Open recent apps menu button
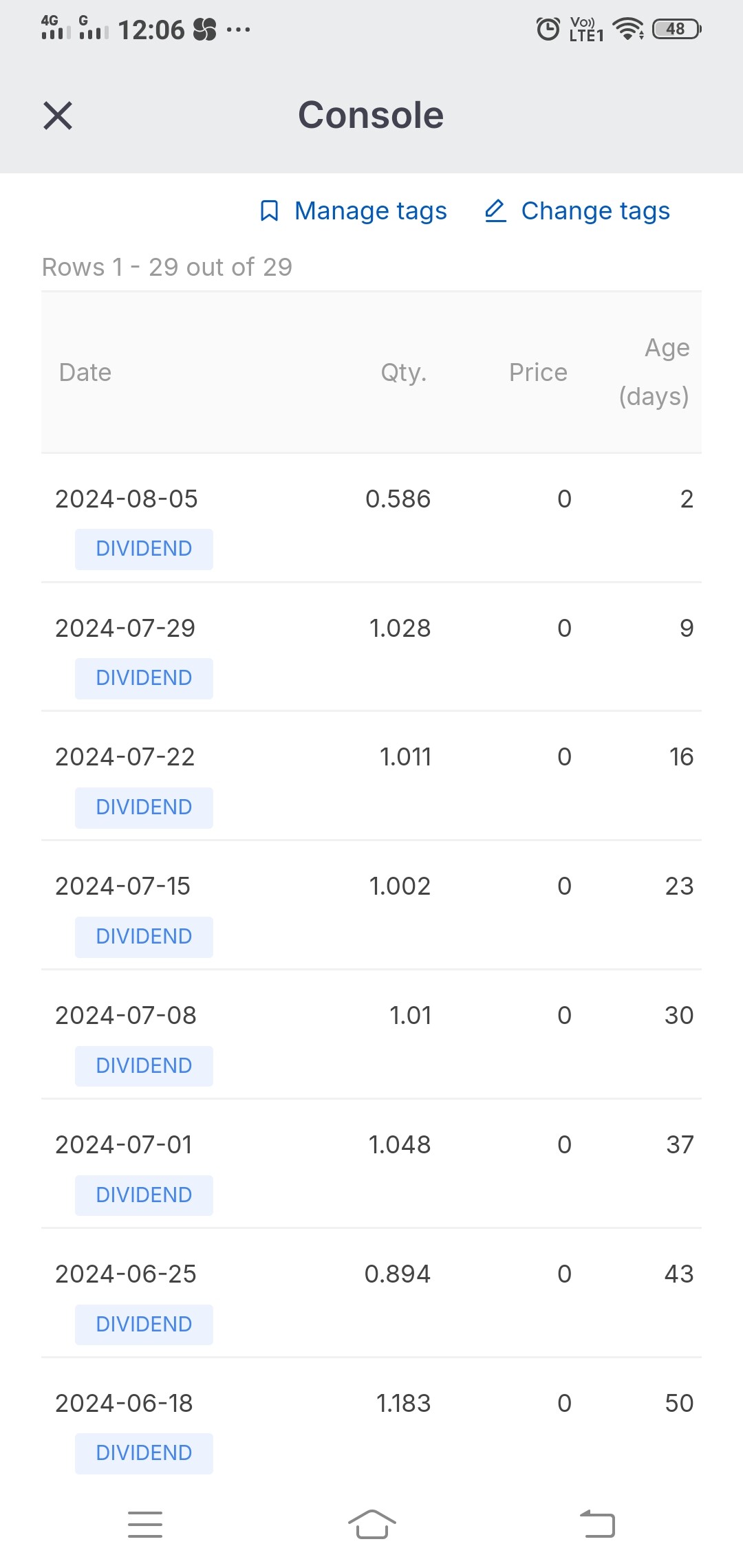 coord(145,1524)
